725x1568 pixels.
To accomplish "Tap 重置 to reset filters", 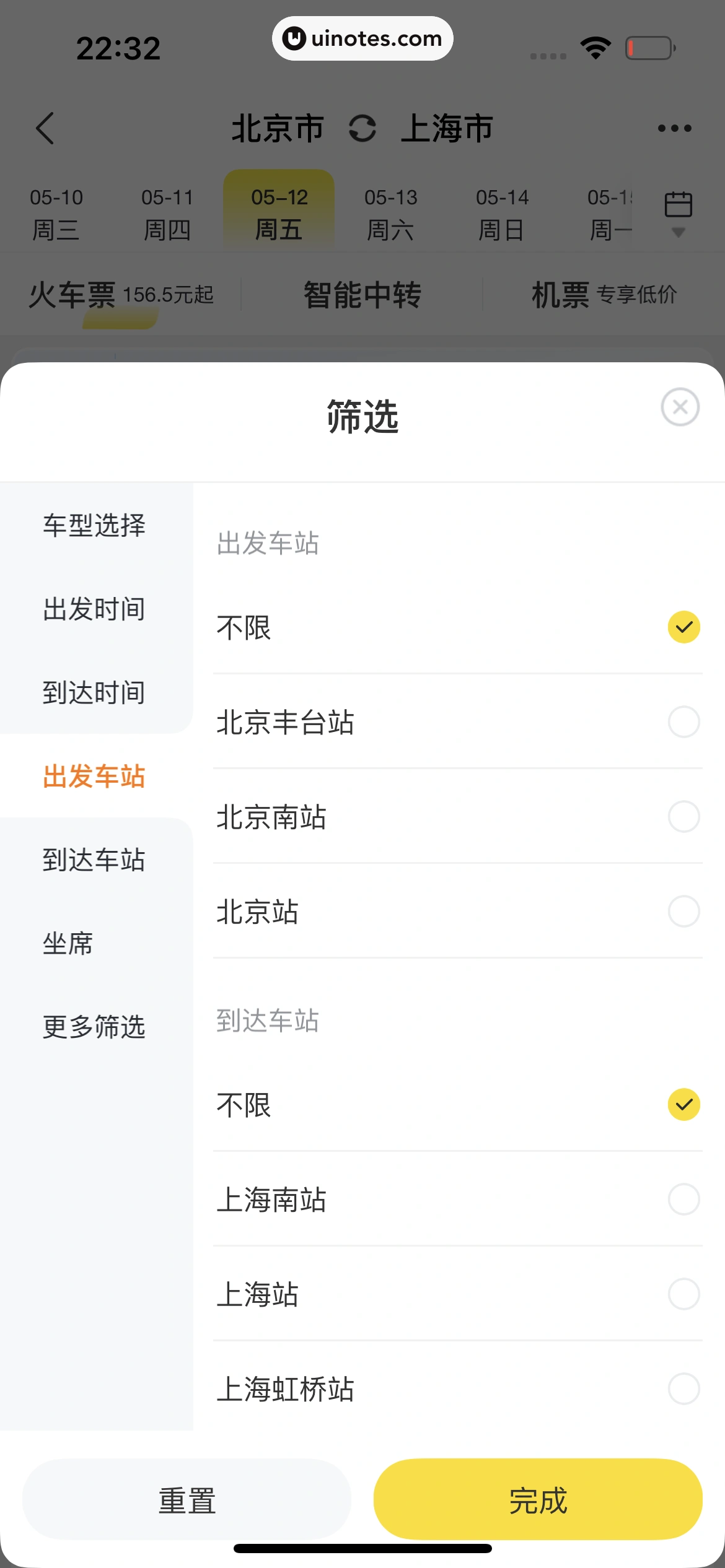I will [x=187, y=1499].
